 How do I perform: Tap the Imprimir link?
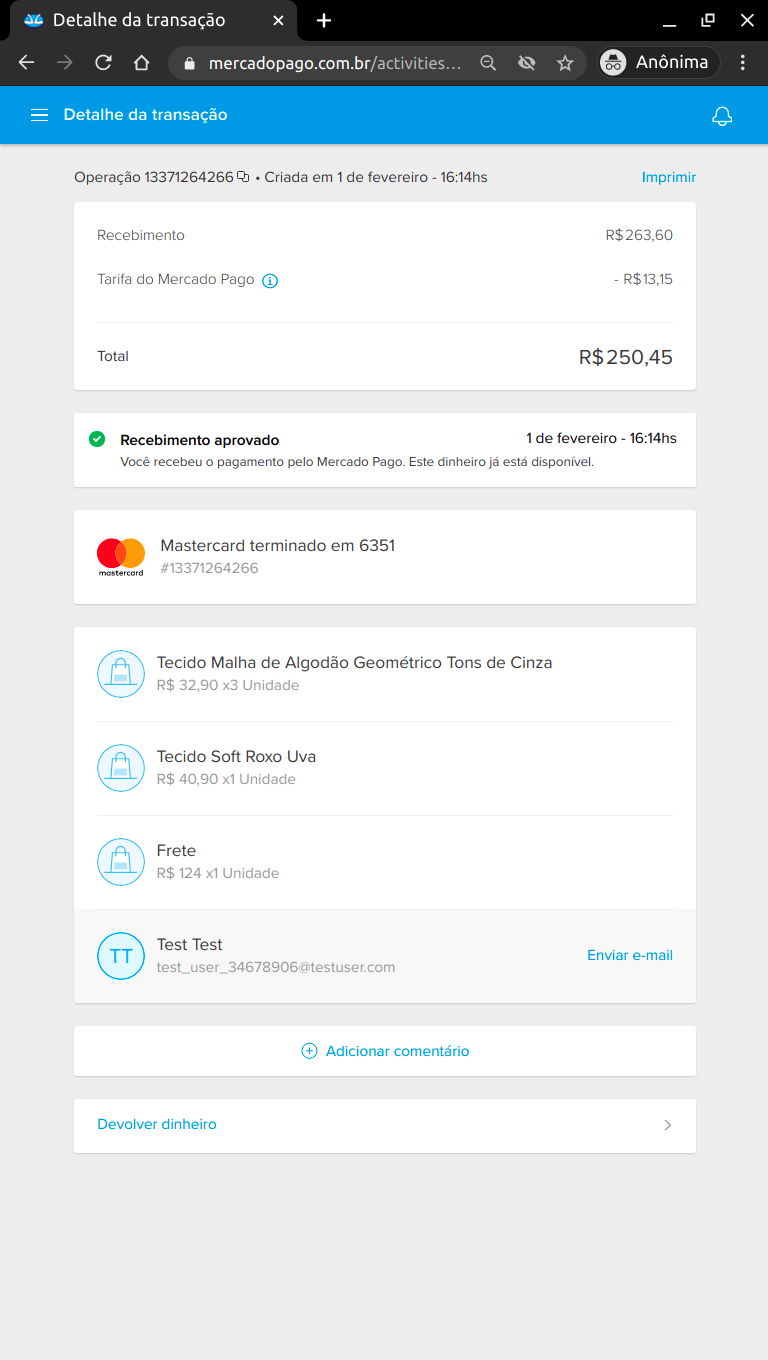click(x=668, y=177)
